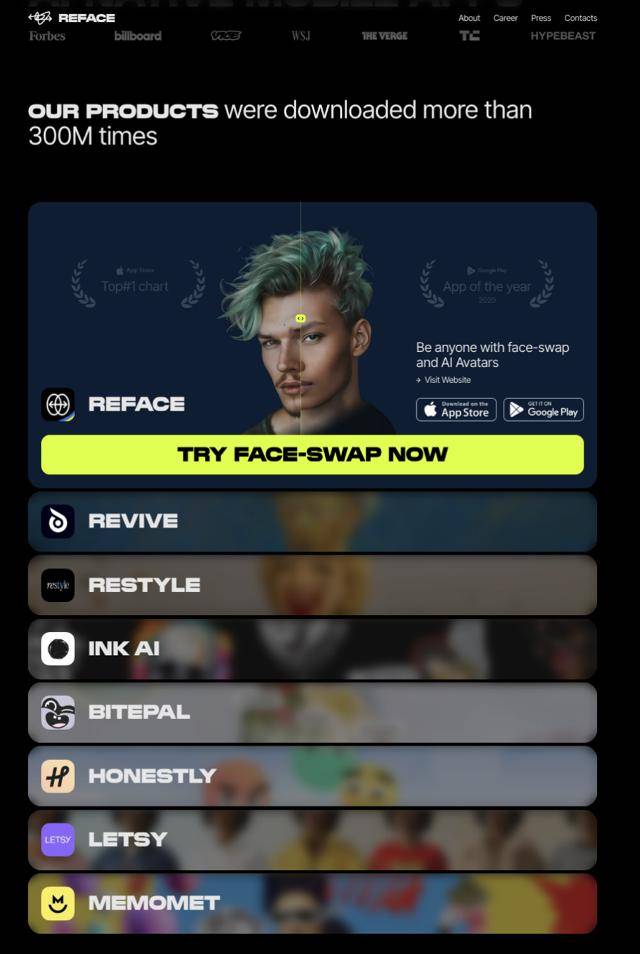Open Contacts from the top menu
The width and height of the screenshot is (640, 954).
[x=580, y=18]
